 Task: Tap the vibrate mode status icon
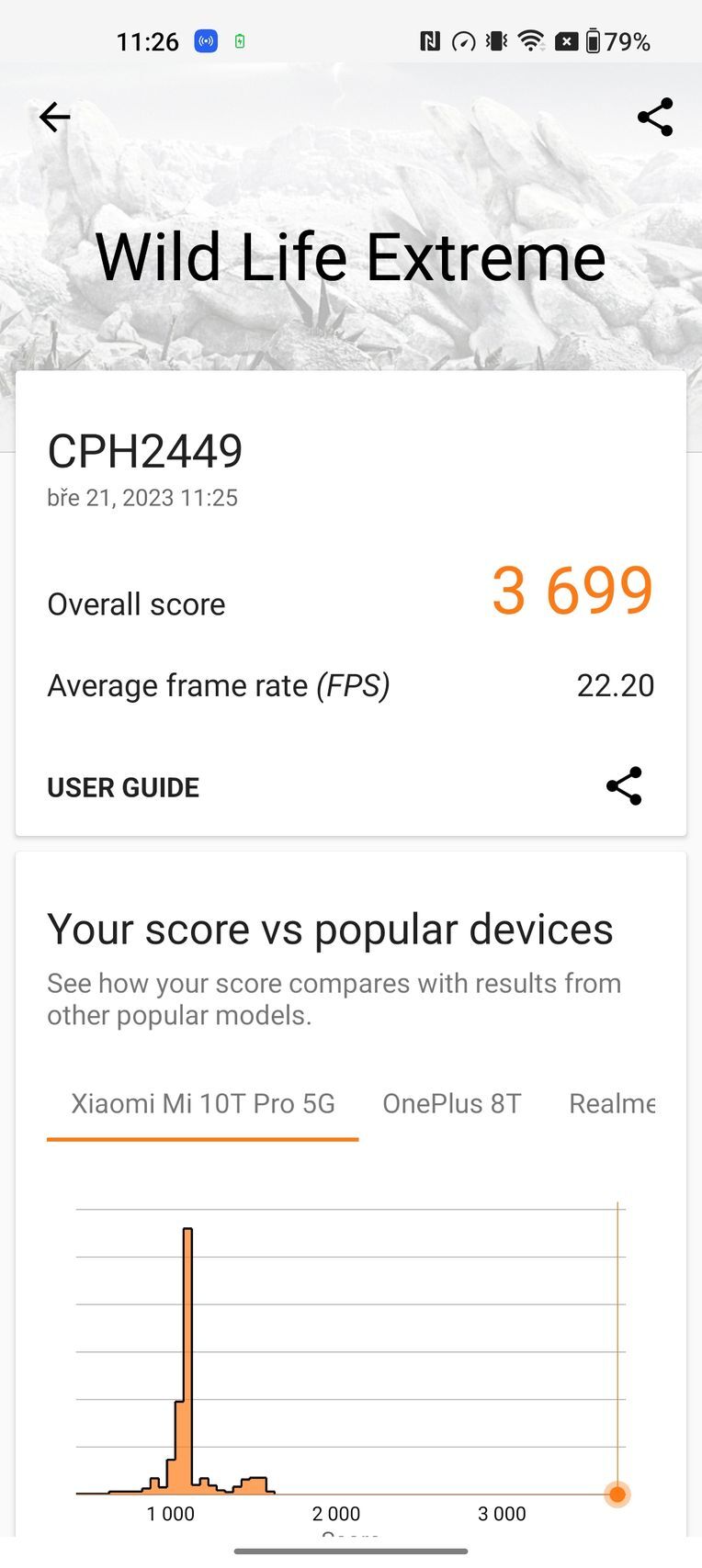click(x=494, y=40)
